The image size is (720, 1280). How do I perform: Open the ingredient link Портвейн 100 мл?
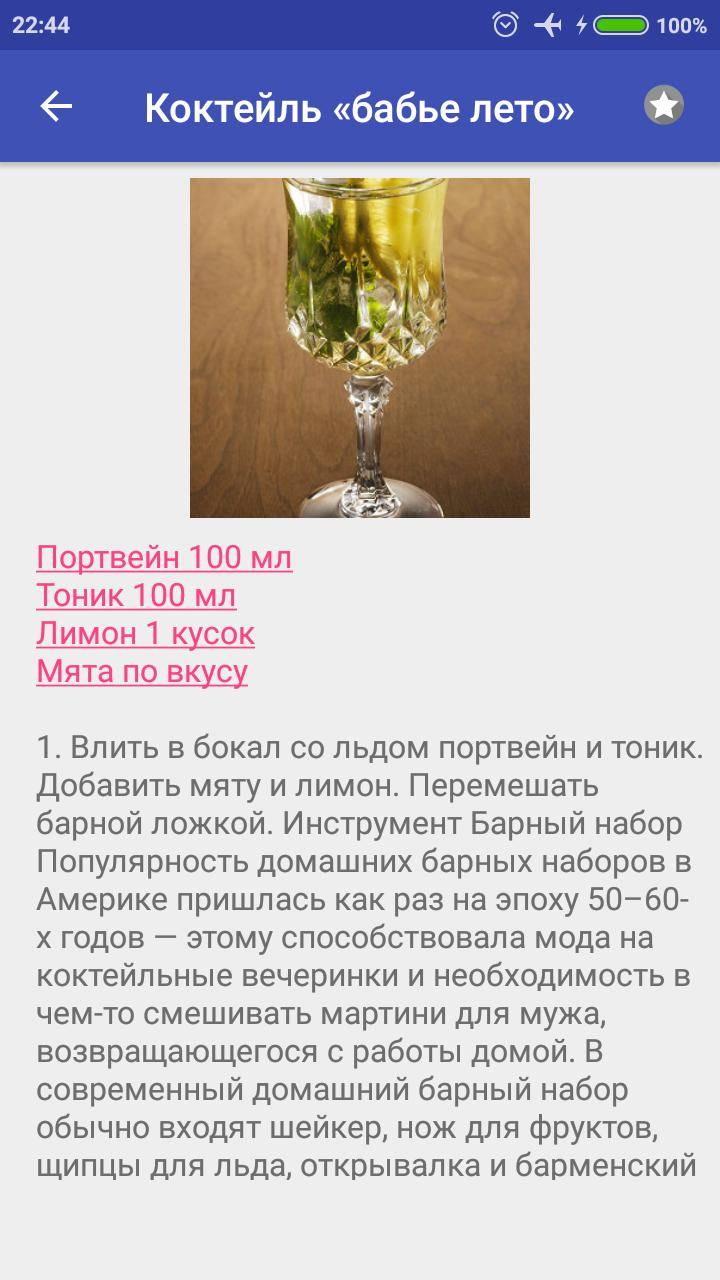164,557
